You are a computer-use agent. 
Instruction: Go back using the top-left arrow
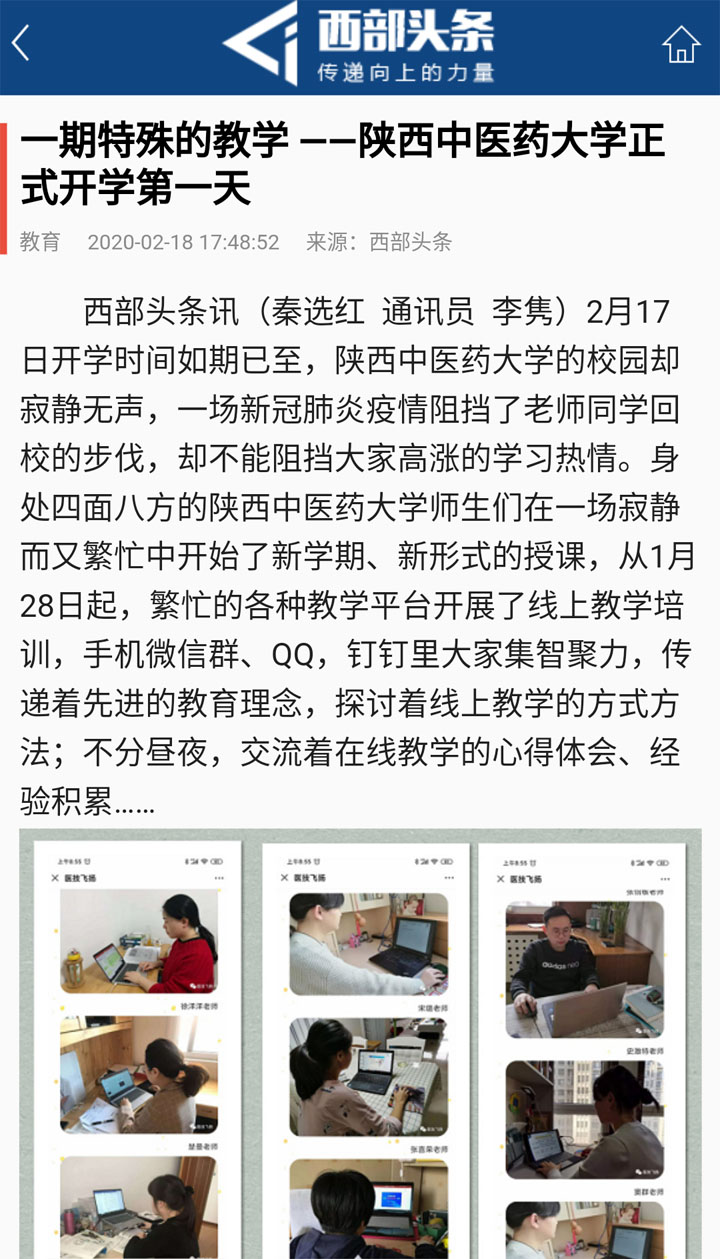(21, 44)
